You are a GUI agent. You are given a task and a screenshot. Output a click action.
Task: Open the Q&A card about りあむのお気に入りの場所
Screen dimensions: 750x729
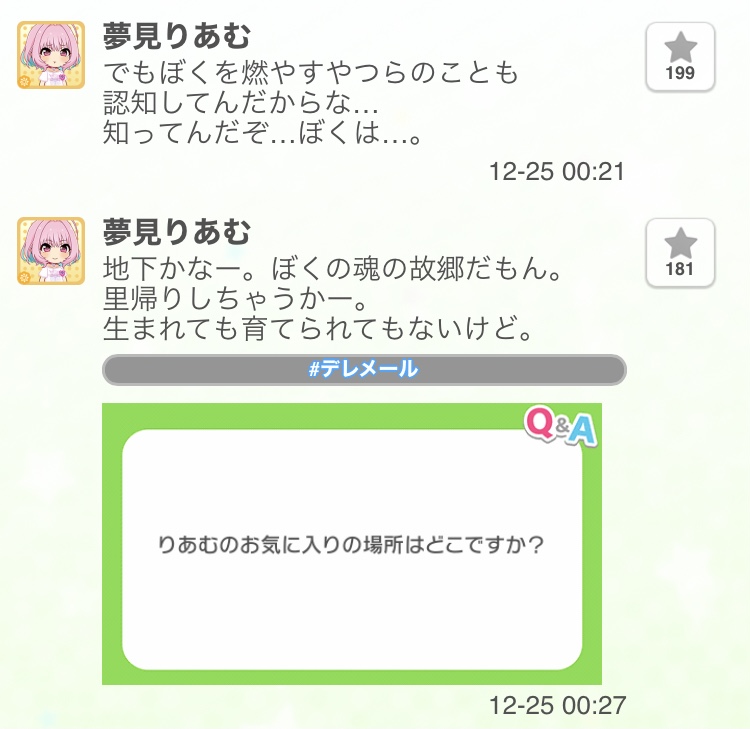pyautogui.click(x=352, y=544)
